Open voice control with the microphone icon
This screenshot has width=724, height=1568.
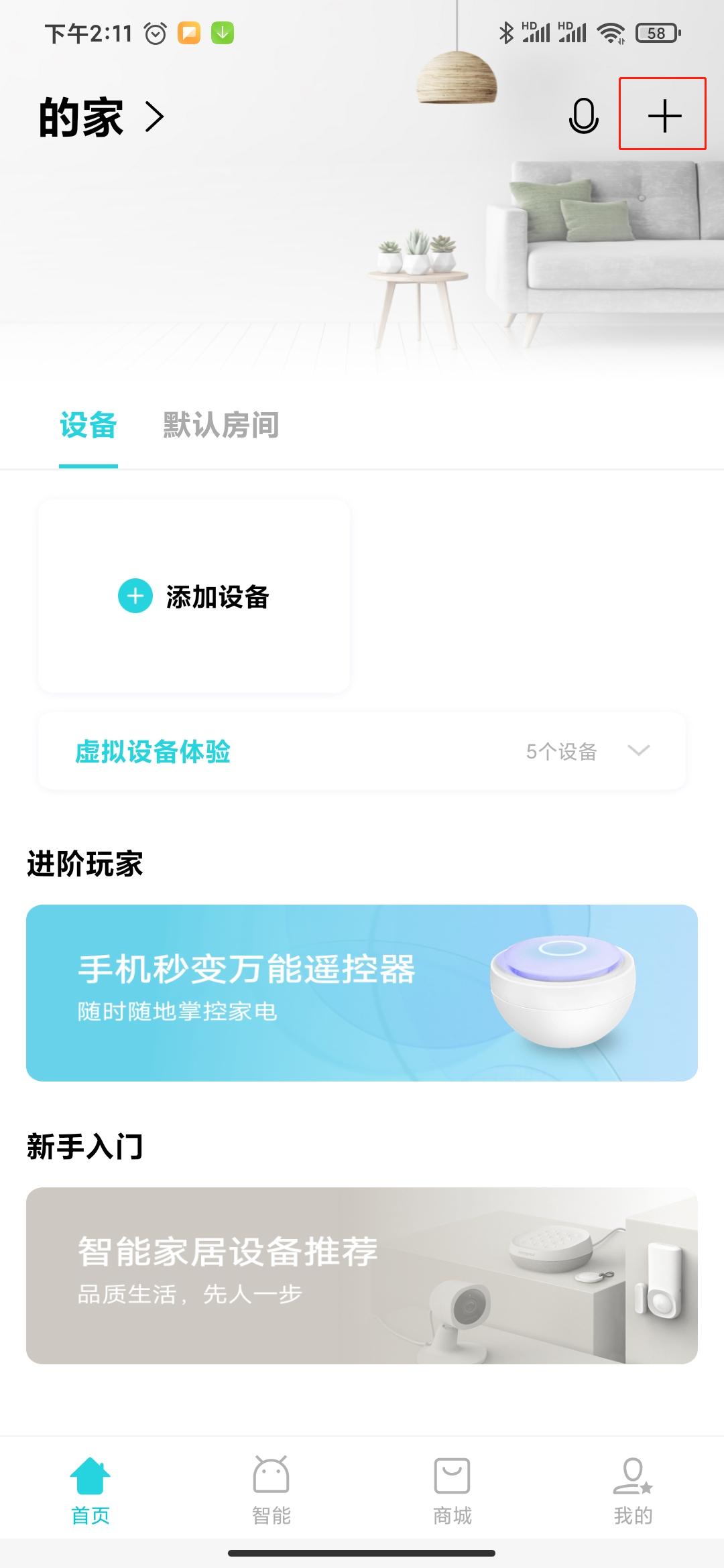point(583,115)
